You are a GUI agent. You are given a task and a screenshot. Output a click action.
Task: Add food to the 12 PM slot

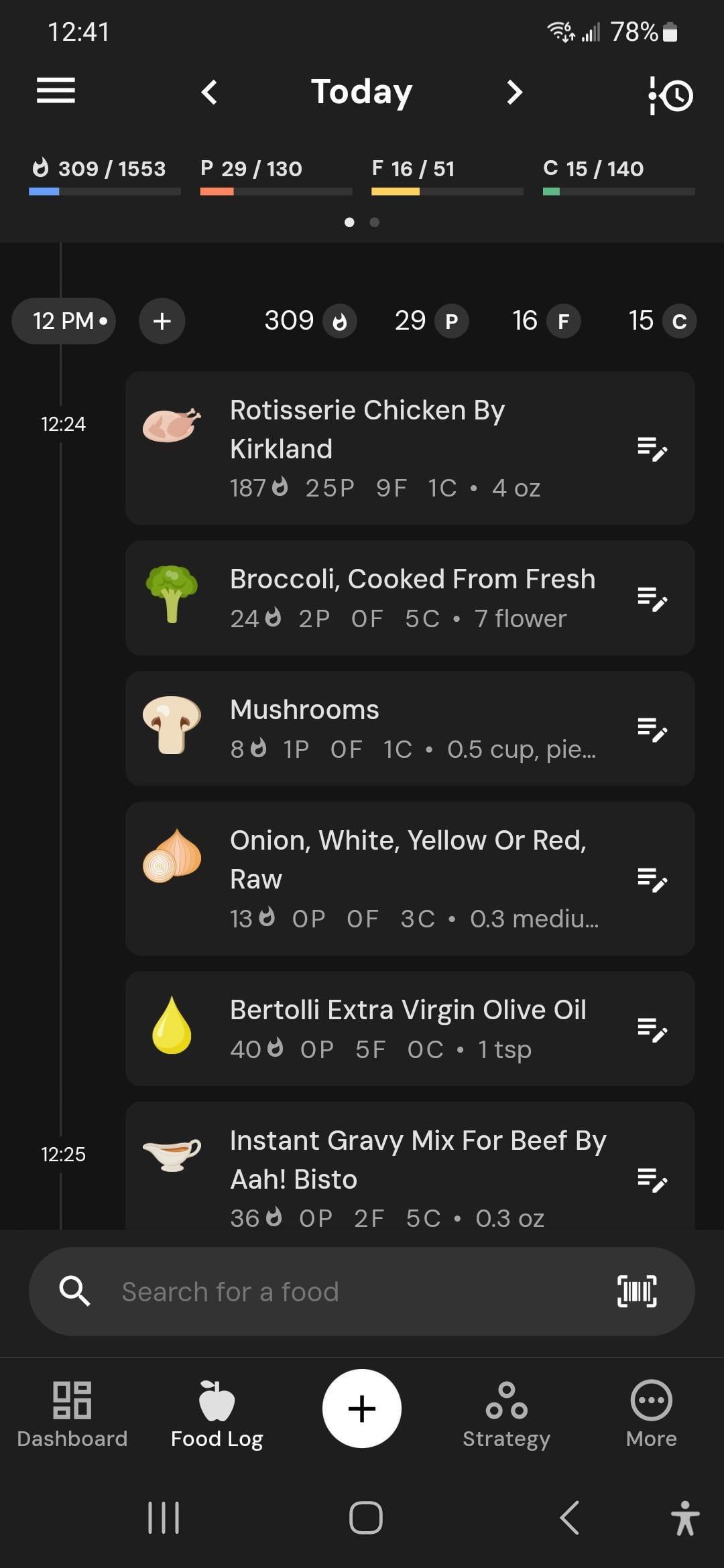162,321
